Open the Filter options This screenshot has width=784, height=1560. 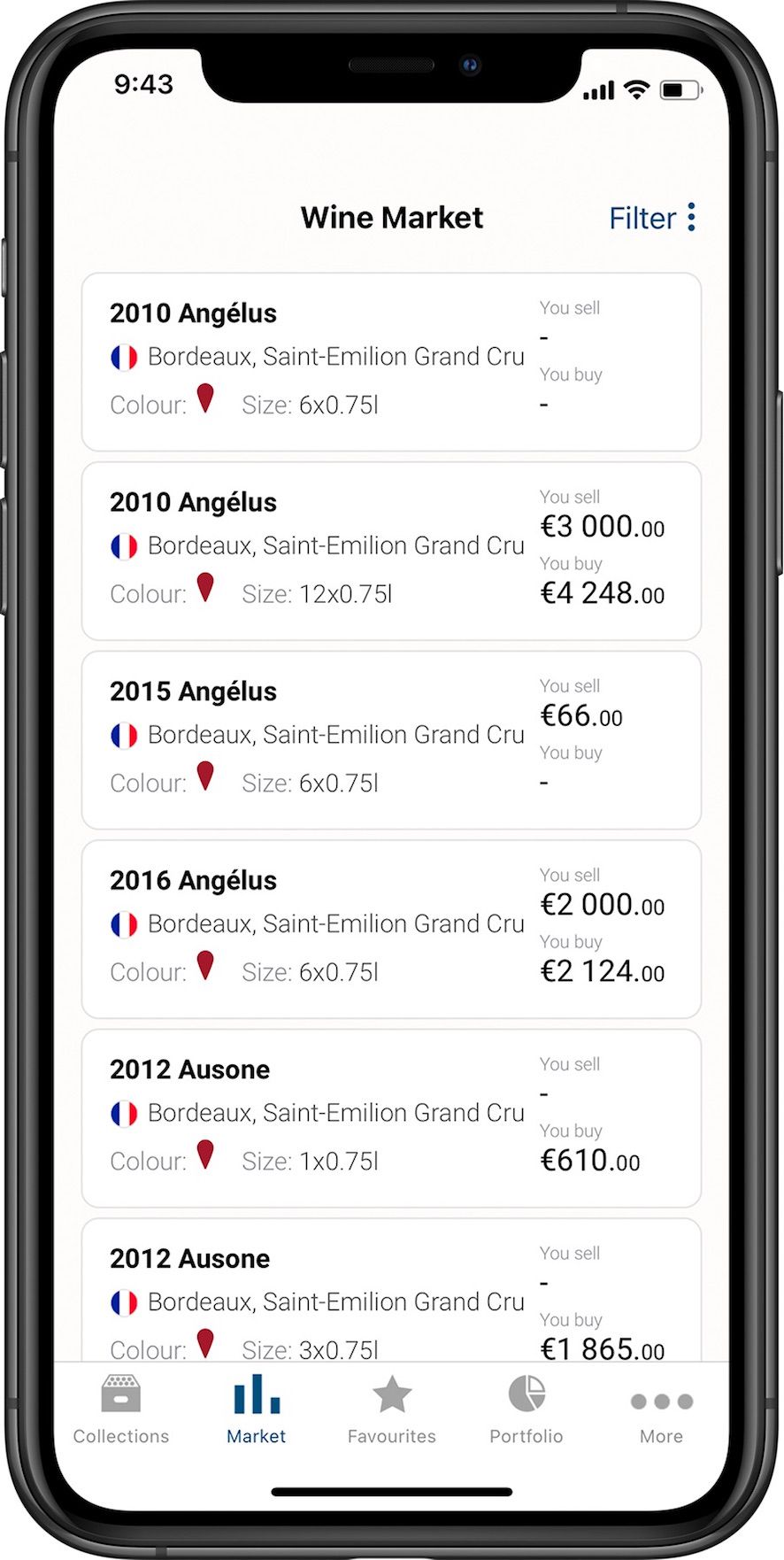tap(651, 218)
